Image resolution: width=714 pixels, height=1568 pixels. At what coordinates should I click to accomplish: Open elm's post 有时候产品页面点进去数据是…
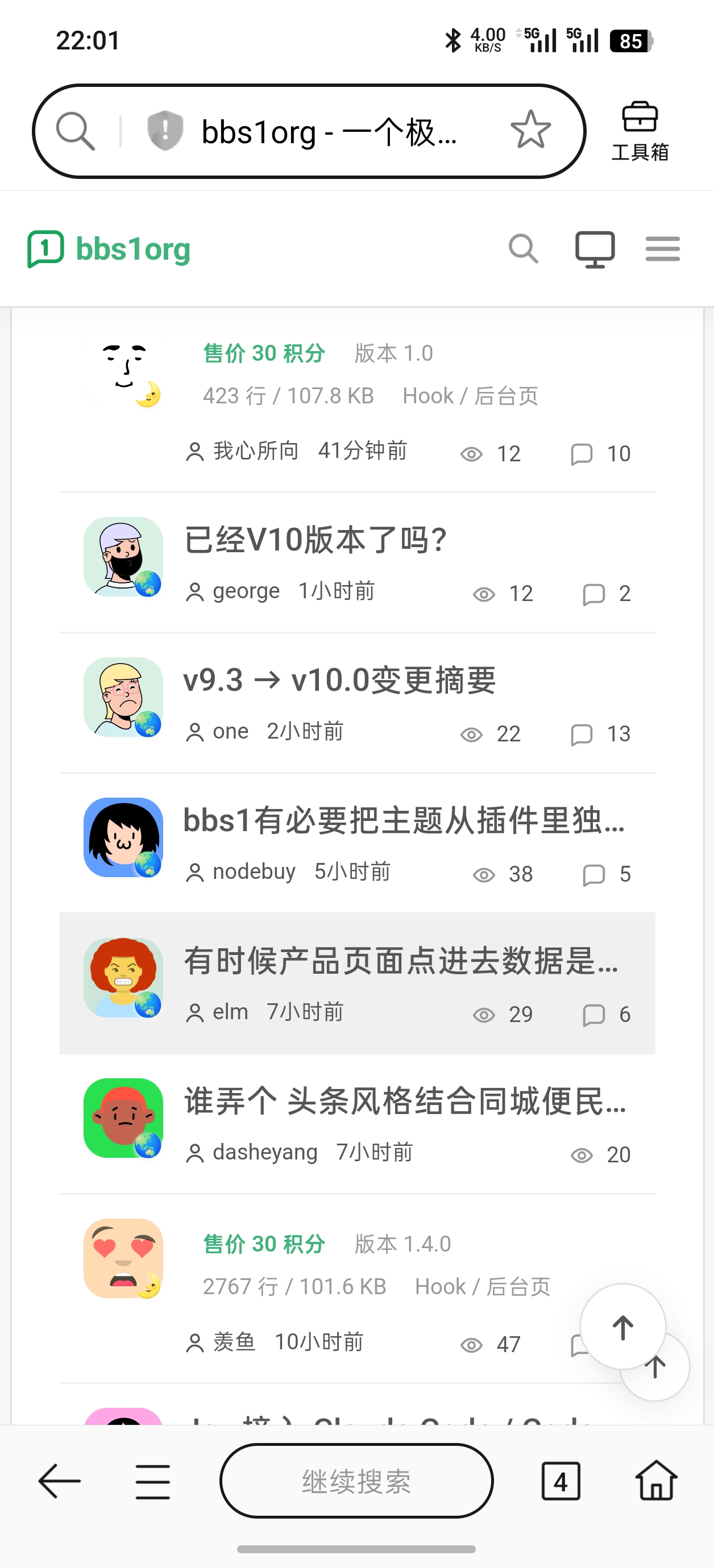coord(402,961)
